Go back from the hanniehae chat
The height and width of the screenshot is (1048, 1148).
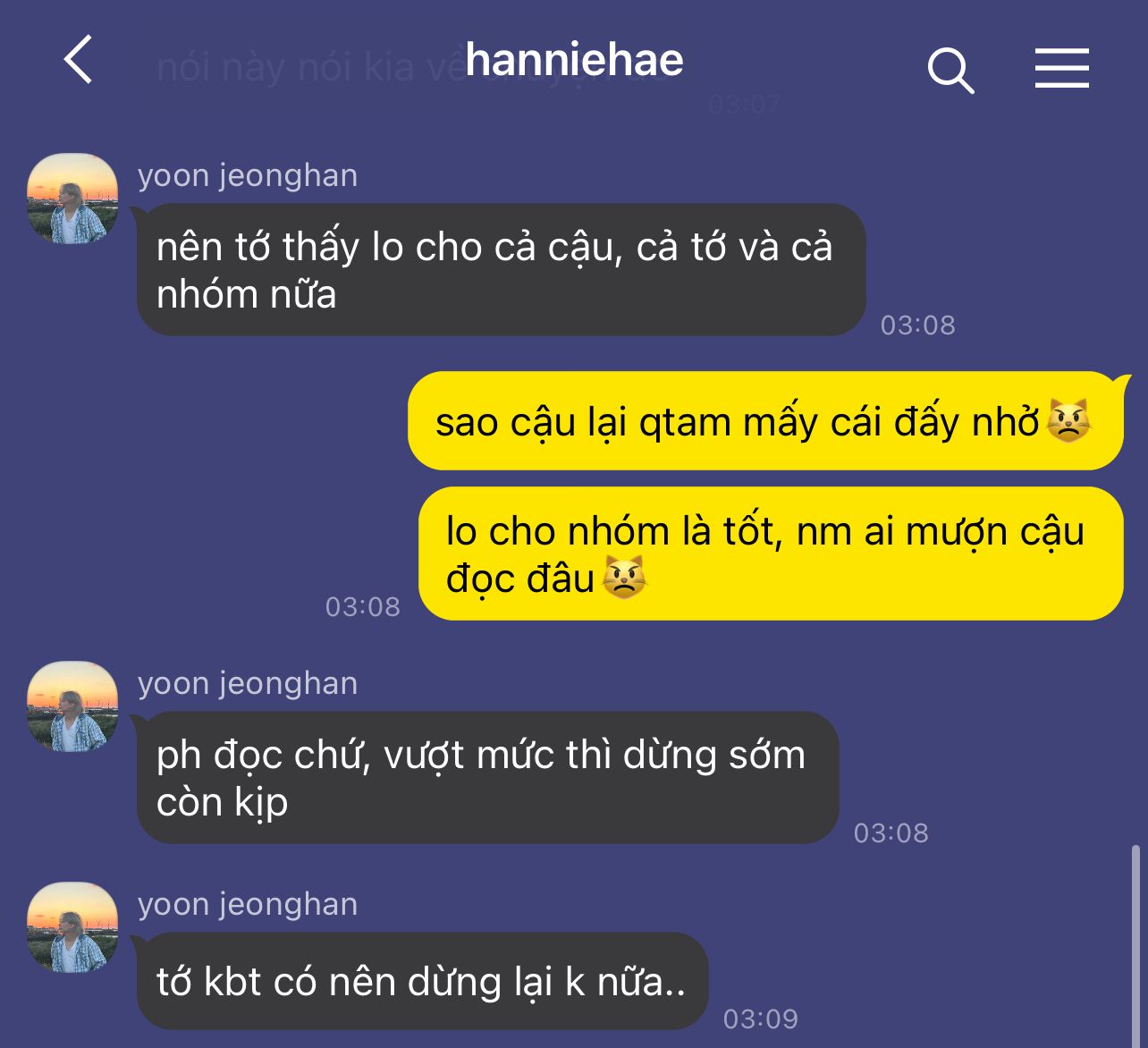pyautogui.click(x=79, y=60)
